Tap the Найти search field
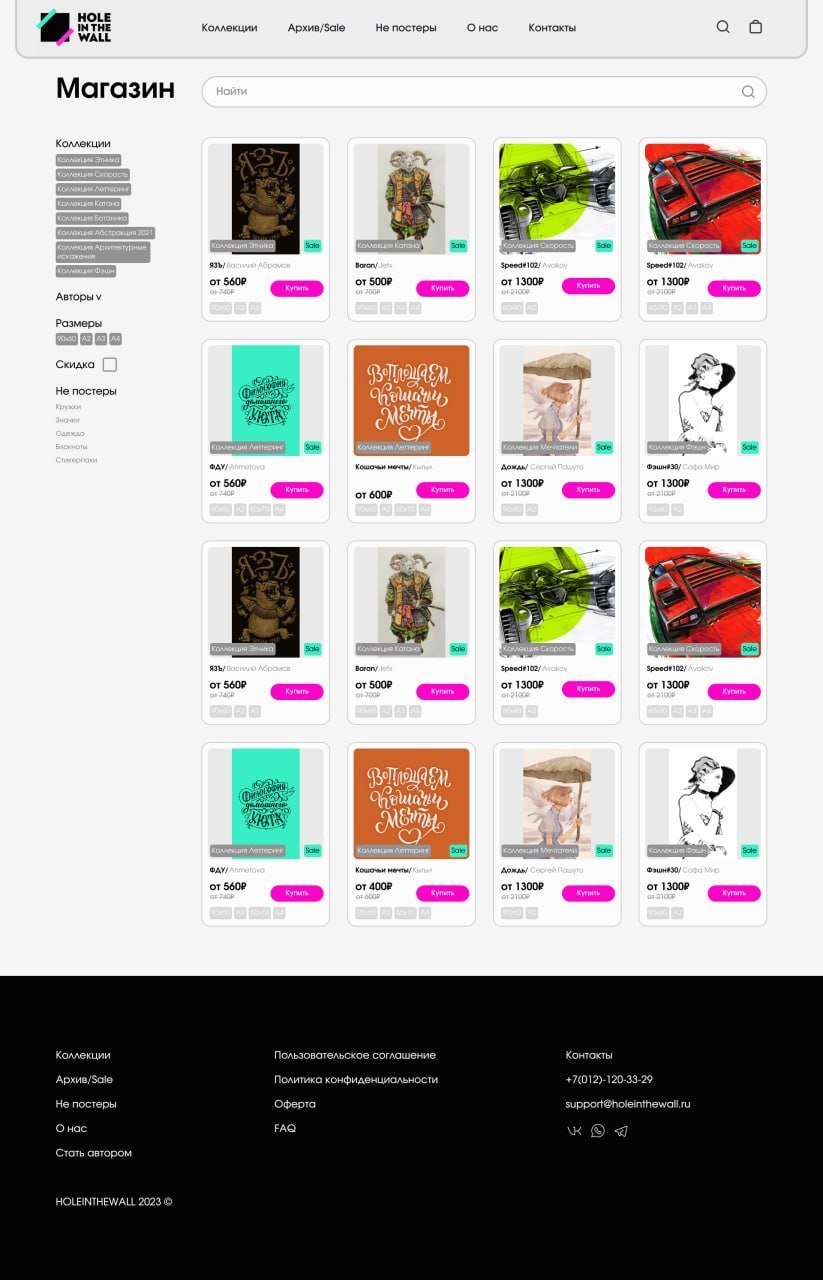823x1280 pixels. 470,91
